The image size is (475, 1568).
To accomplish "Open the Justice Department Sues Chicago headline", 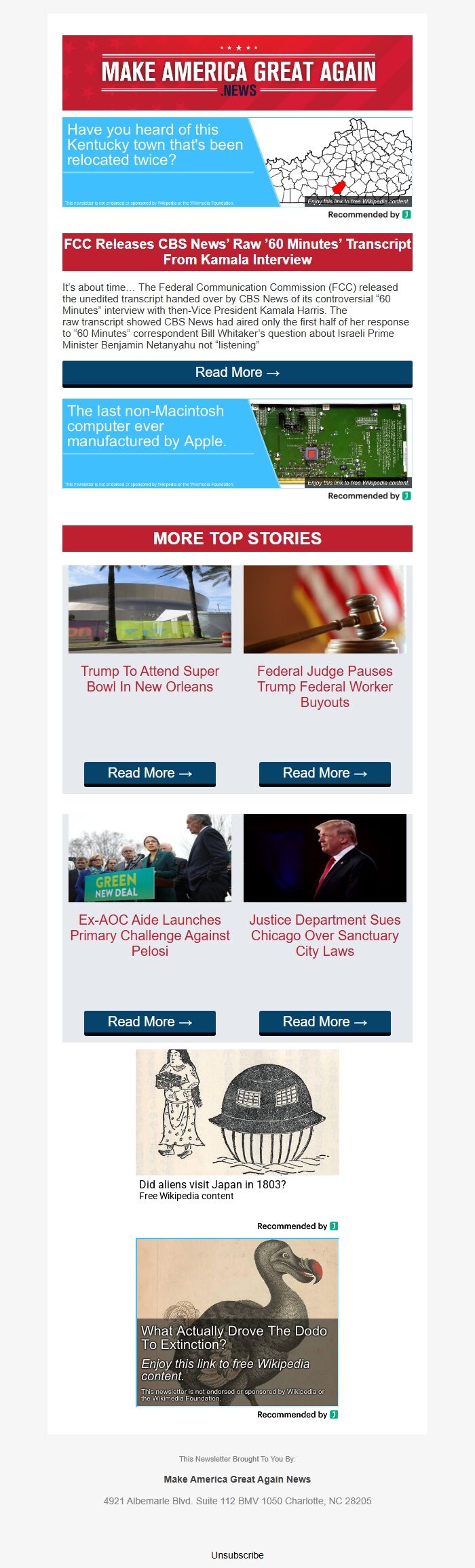I will pos(324,935).
